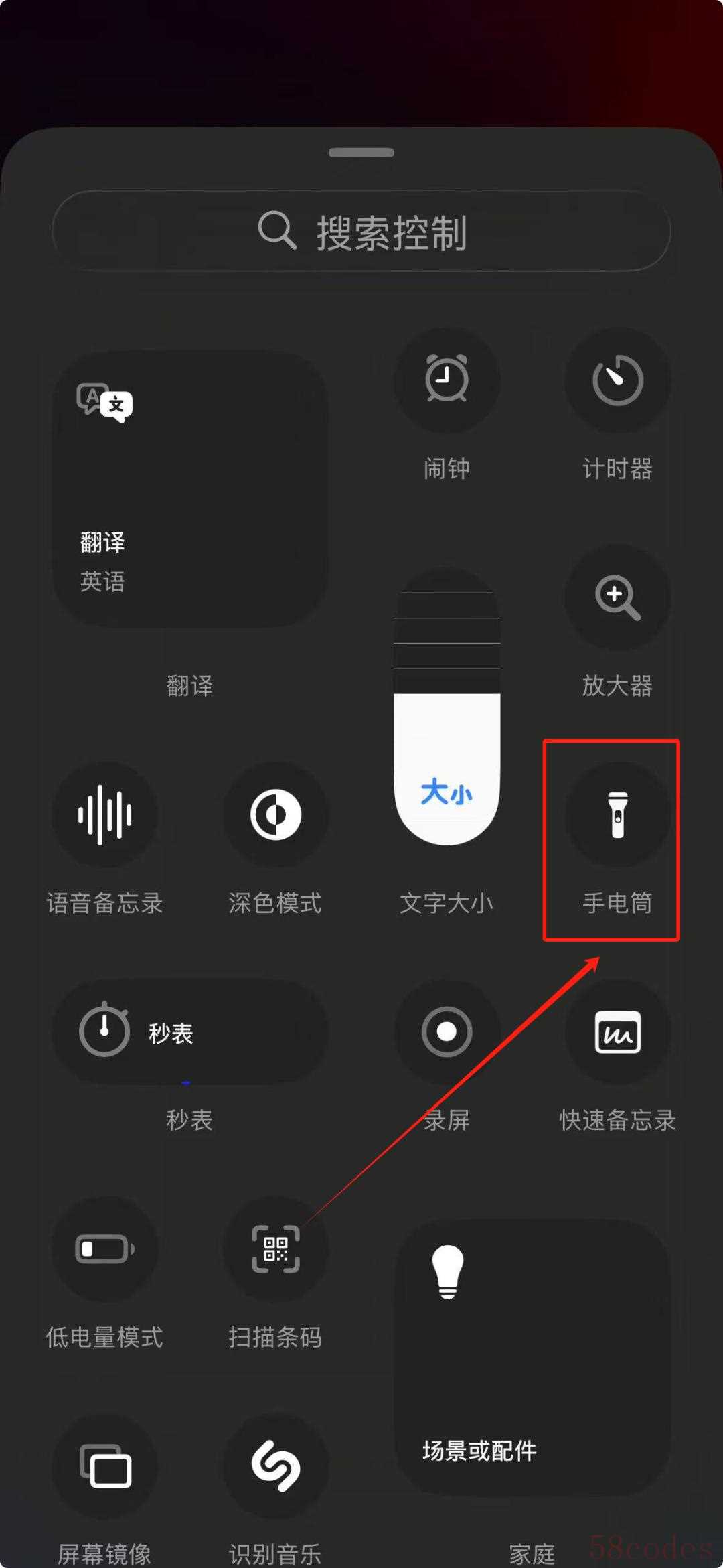This screenshot has height=1568, width=723.
Task: Open the 场景或配件 home tile
Action: pyautogui.click(x=532, y=1356)
